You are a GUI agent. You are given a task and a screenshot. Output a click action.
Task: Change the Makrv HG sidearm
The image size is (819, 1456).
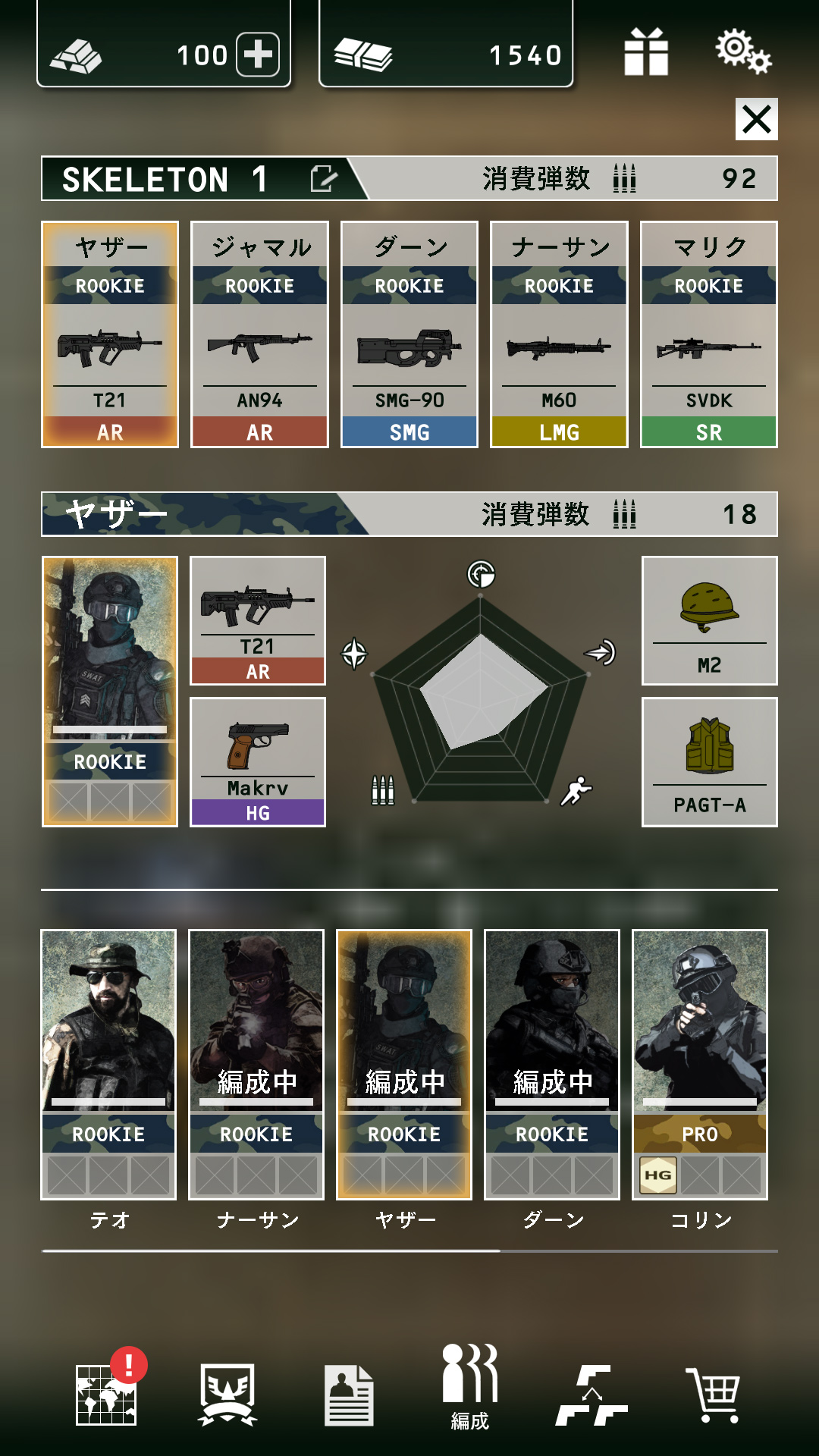258,761
